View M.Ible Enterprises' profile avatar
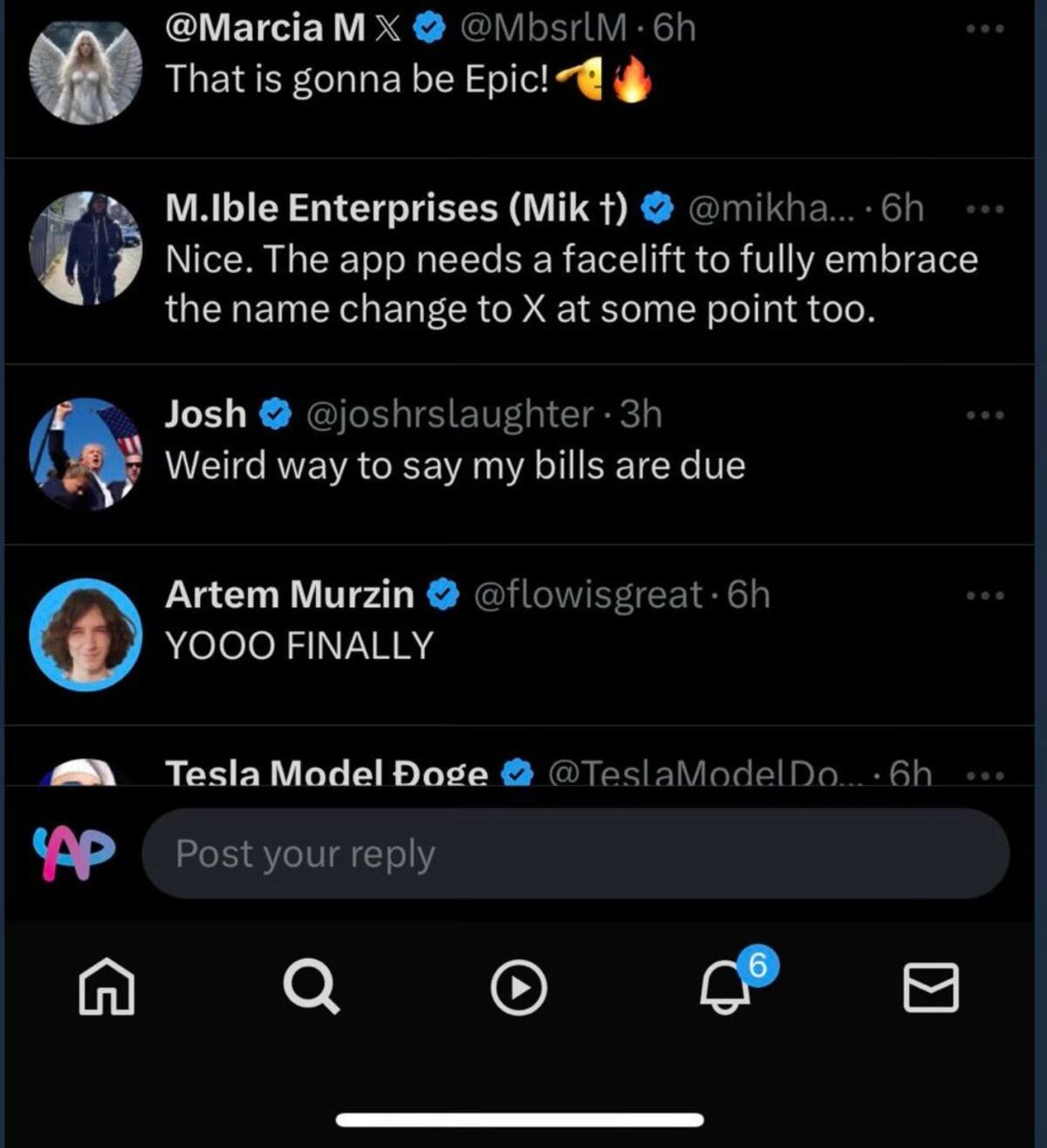The width and height of the screenshot is (1047, 1148). pyautogui.click(x=85, y=249)
